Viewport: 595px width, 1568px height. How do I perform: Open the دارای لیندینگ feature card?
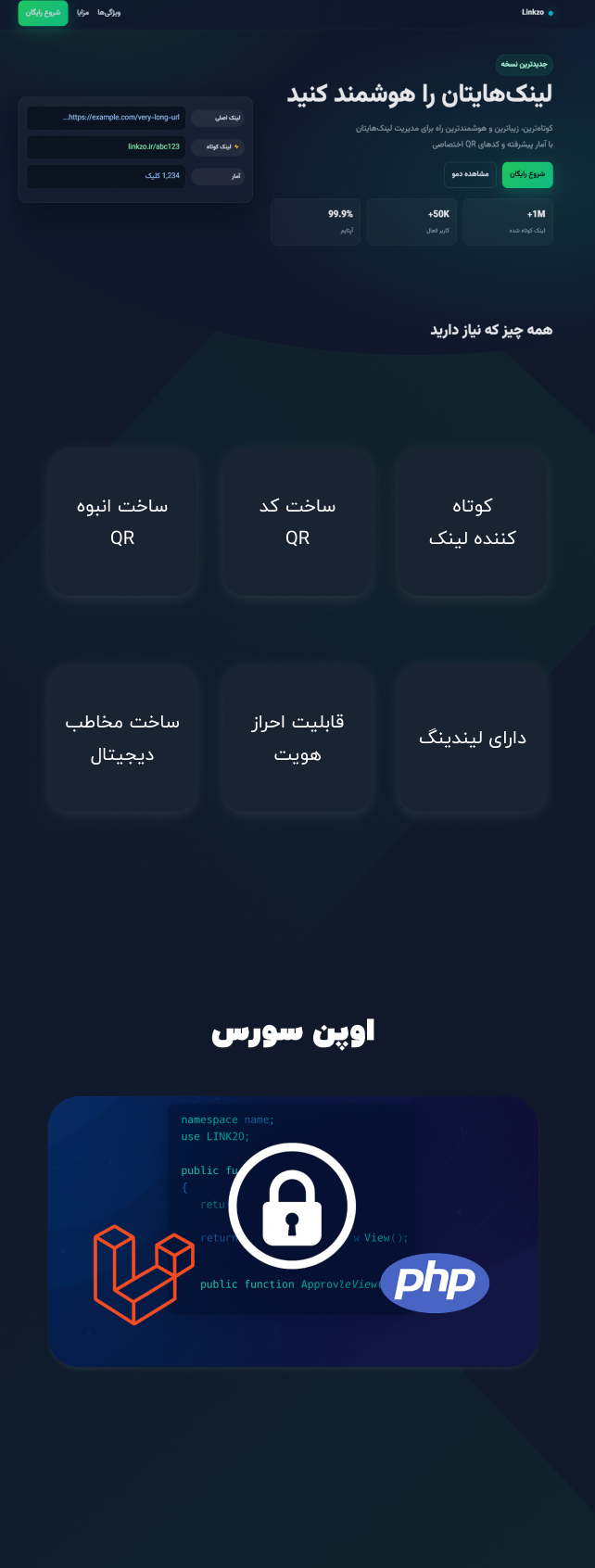472,739
